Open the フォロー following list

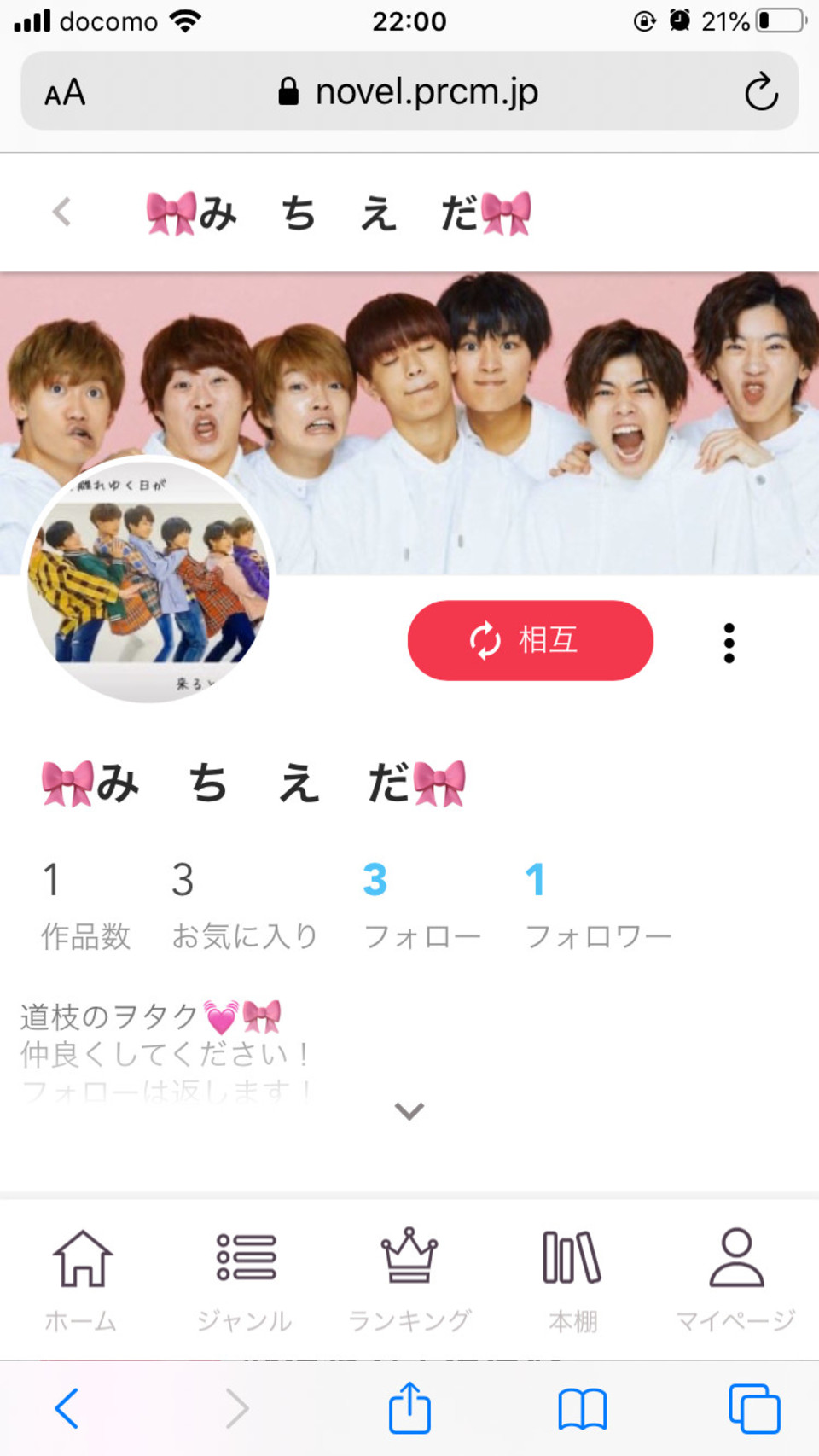point(421,906)
